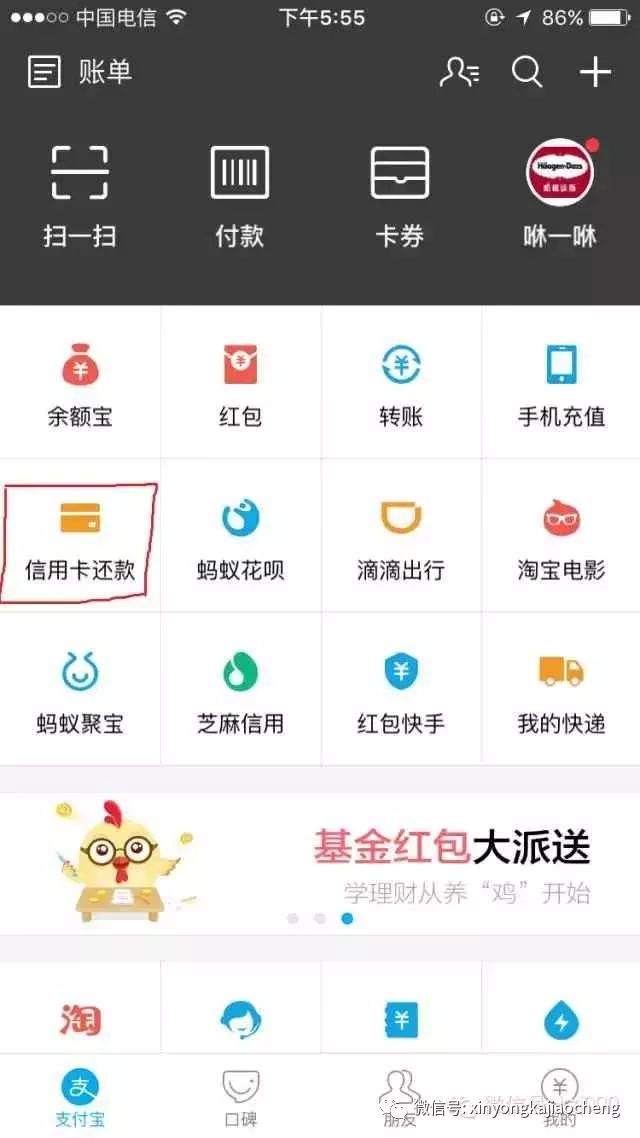Open the 账单 bills page
Image resolution: width=640 pixels, height=1138 pixels.
[80, 72]
